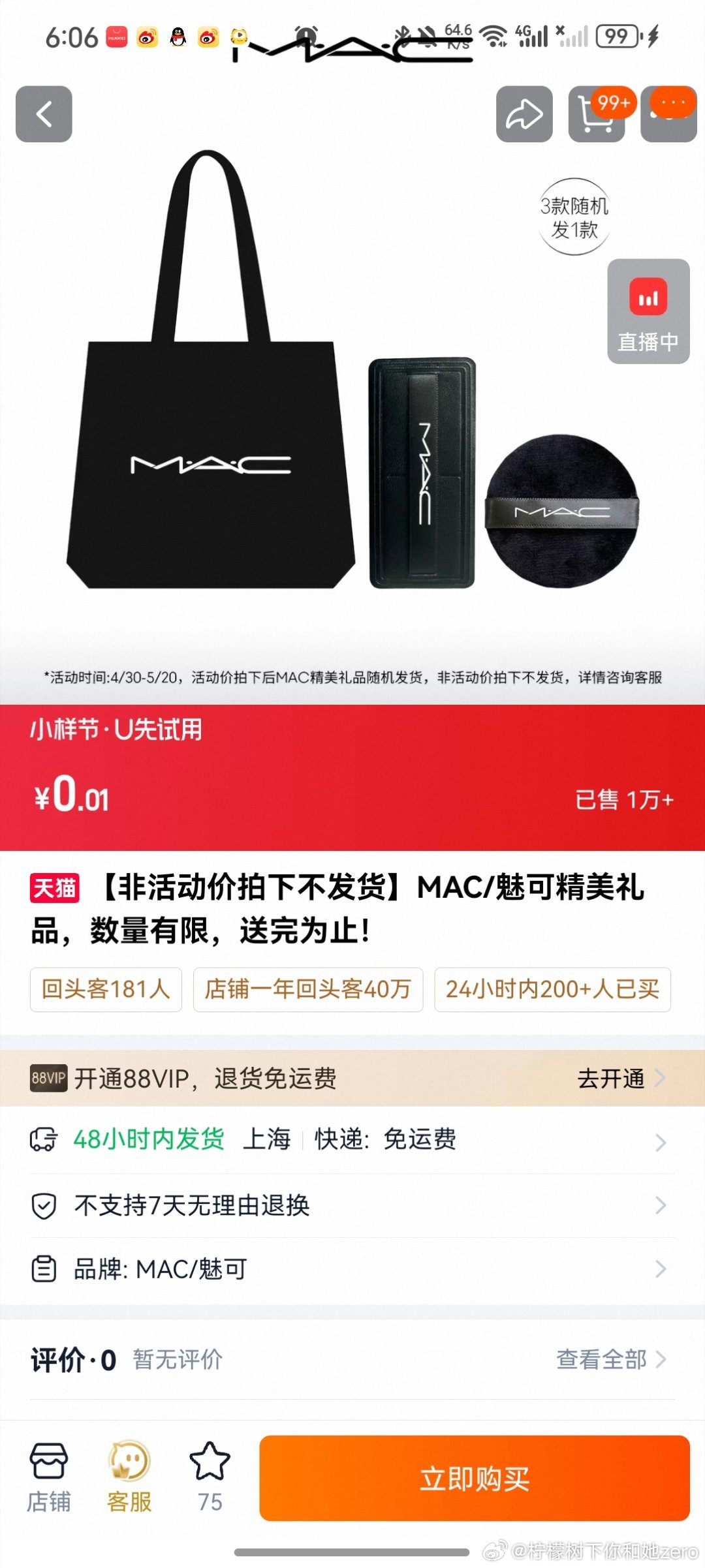Image resolution: width=705 pixels, height=1568 pixels.
Task: Tap 去开通 to activate 88VIP
Action: (x=621, y=1079)
